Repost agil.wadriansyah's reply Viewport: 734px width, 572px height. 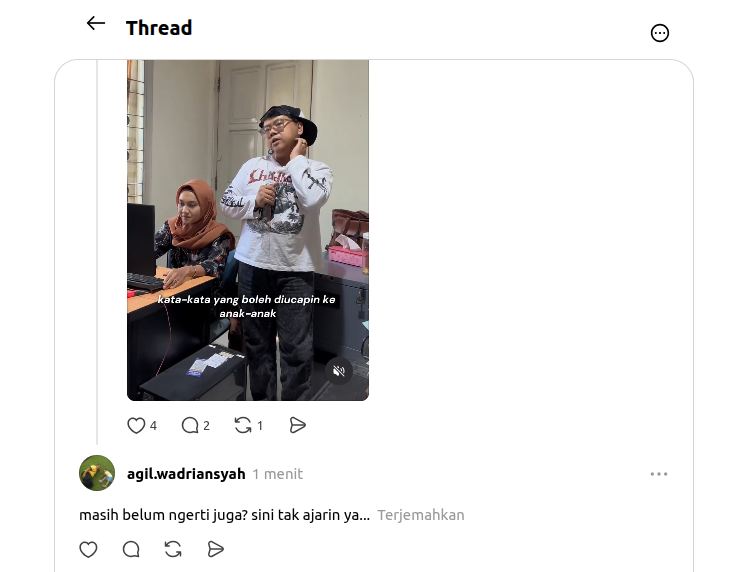(x=173, y=549)
